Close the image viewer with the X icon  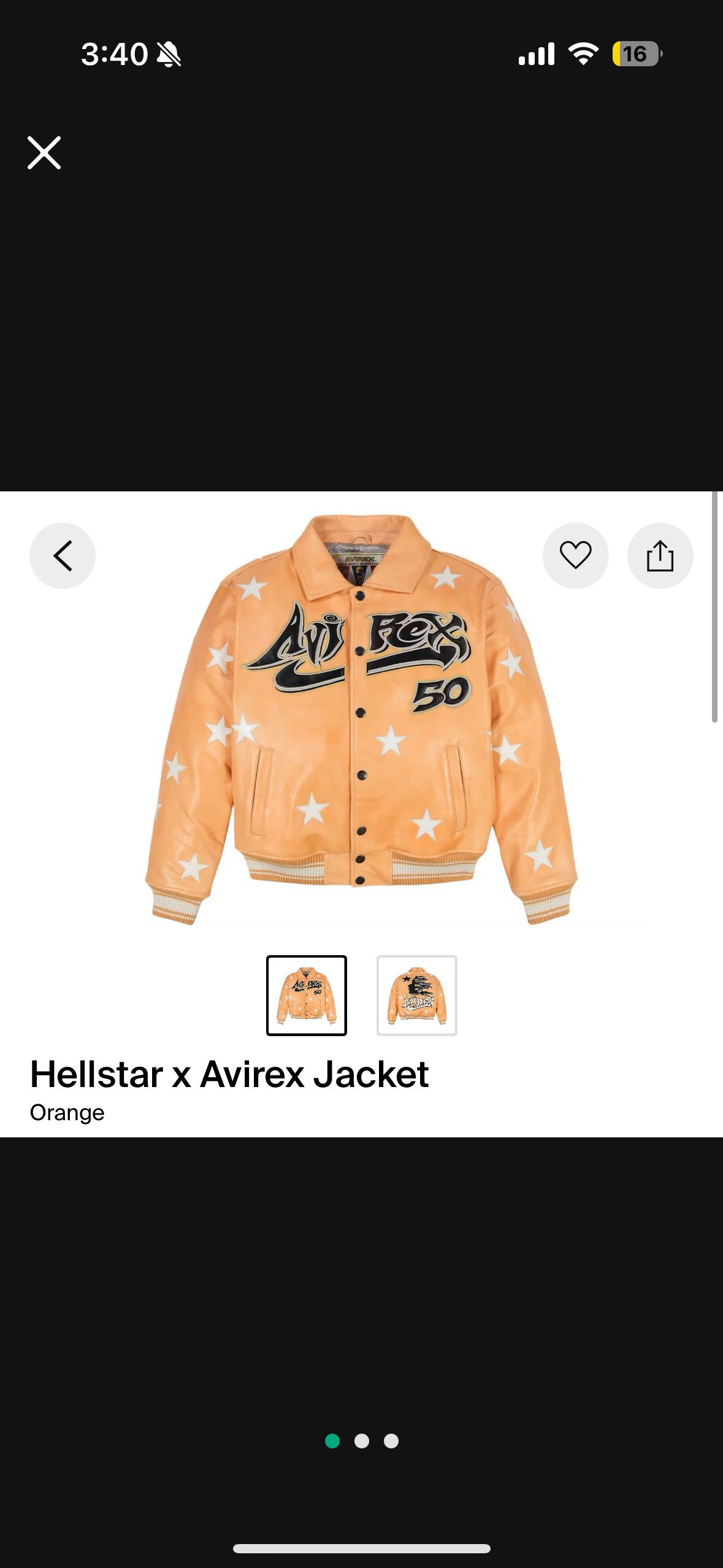pos(43,153)
